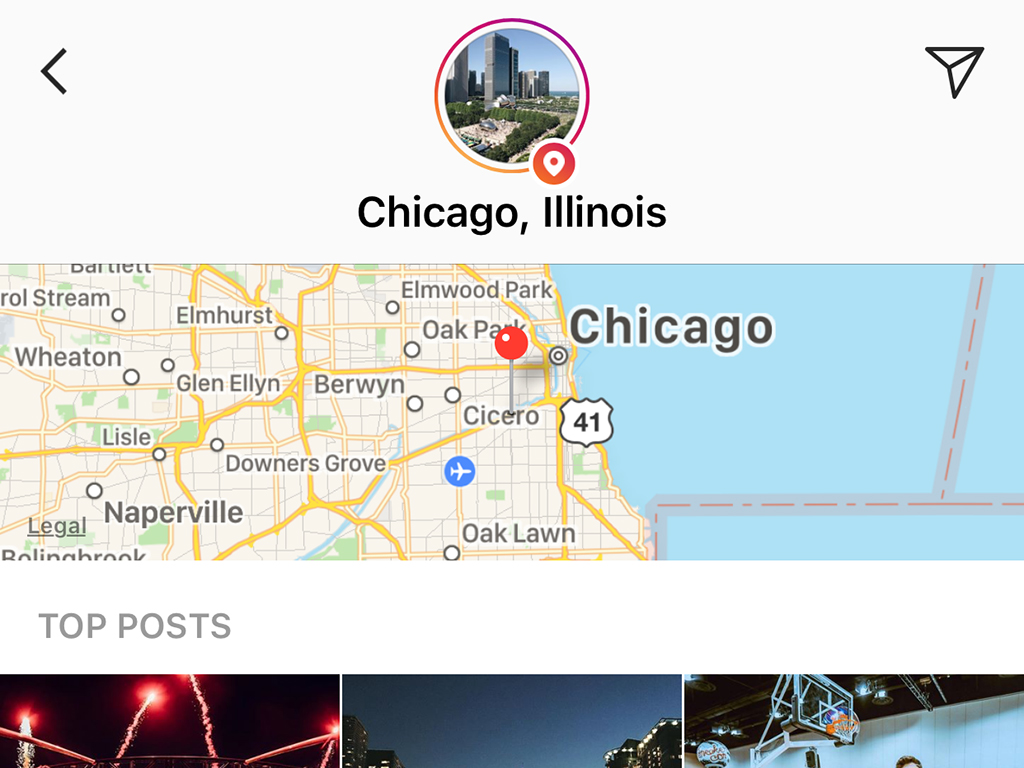This screenshot has width=1024, height=768.
Task: Open the basketball hoop top post
Action: (854, 721)
